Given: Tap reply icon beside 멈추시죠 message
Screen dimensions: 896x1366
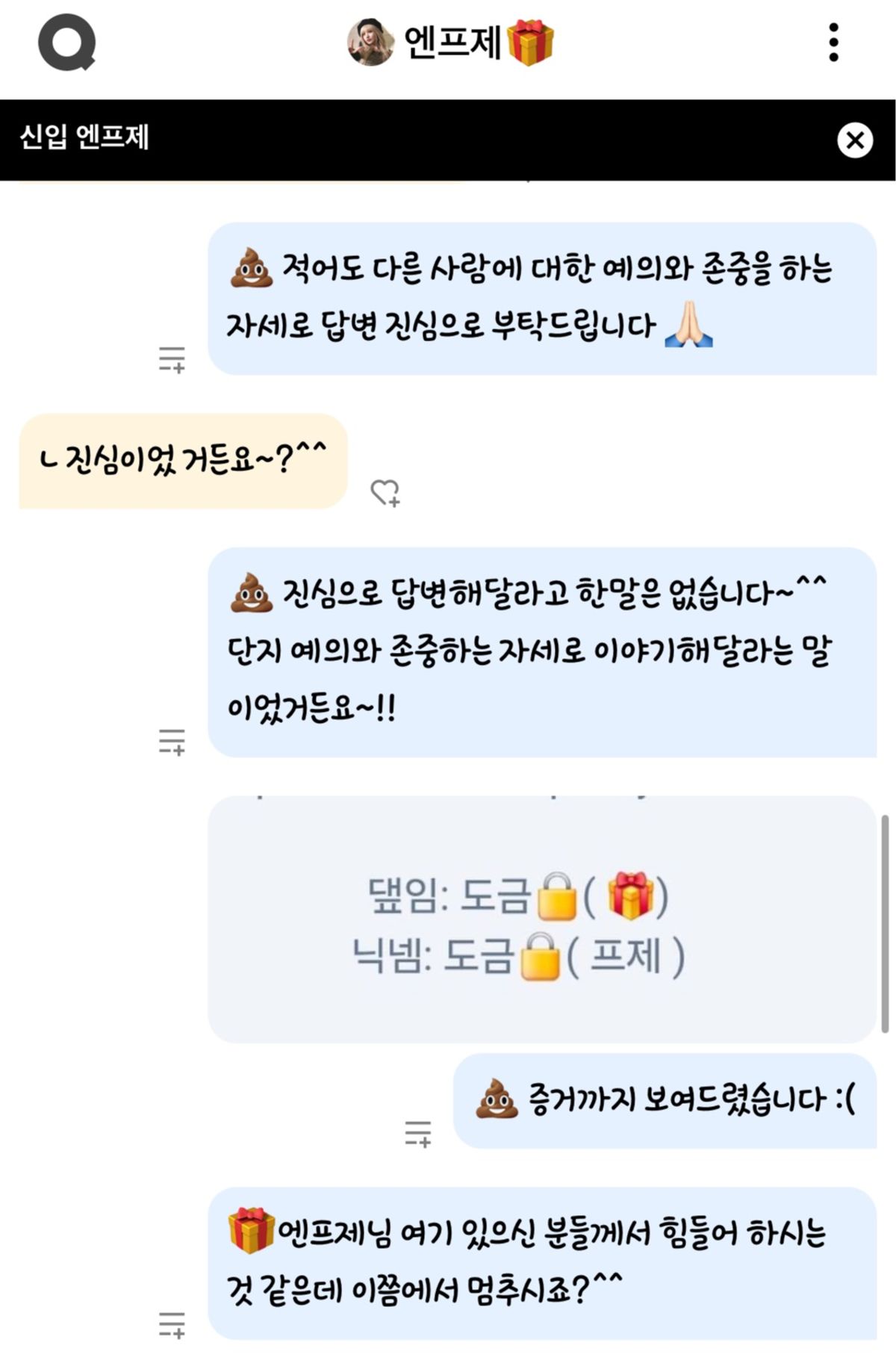Looking at the screenshot, I should [x=172, y=1324].
